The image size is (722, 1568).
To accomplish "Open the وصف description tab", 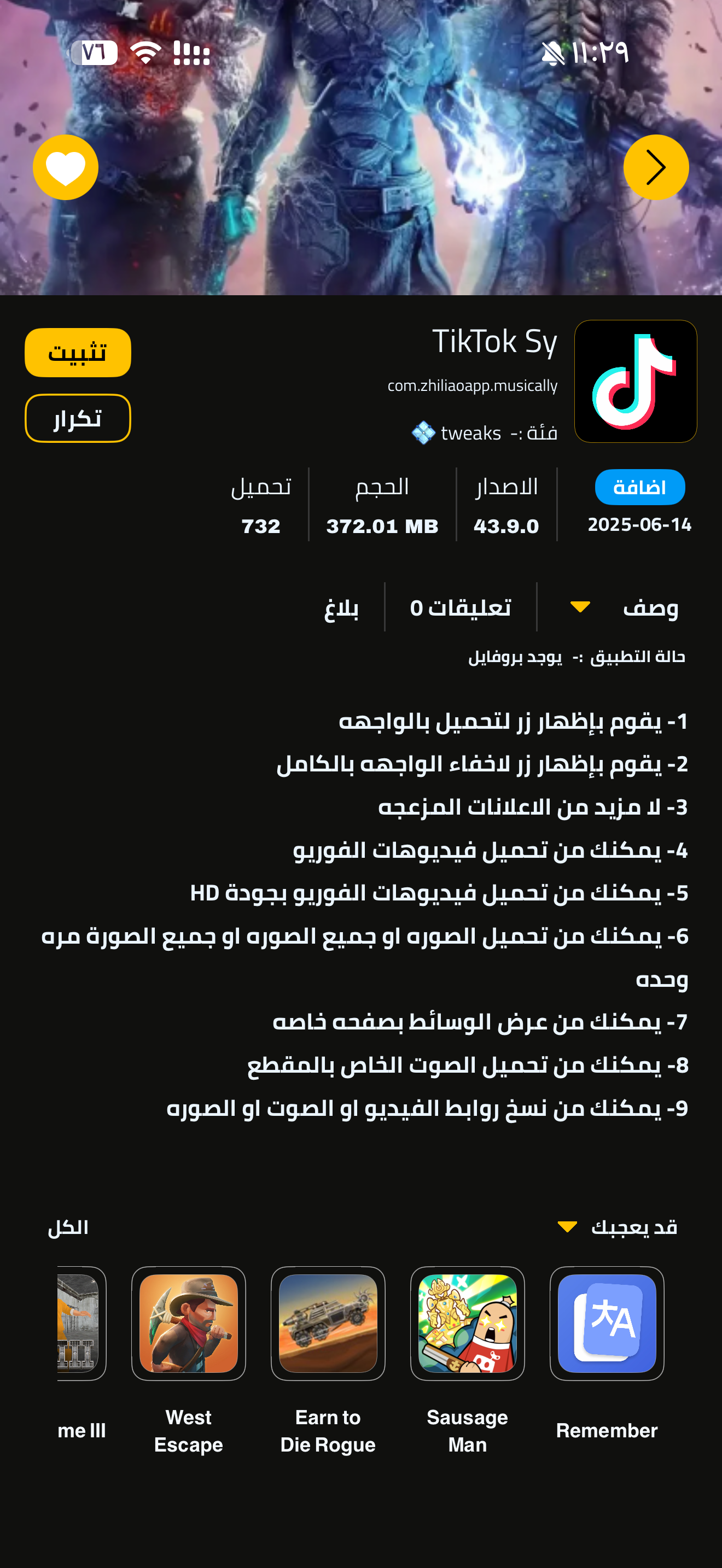I will [x=650, y=607].
